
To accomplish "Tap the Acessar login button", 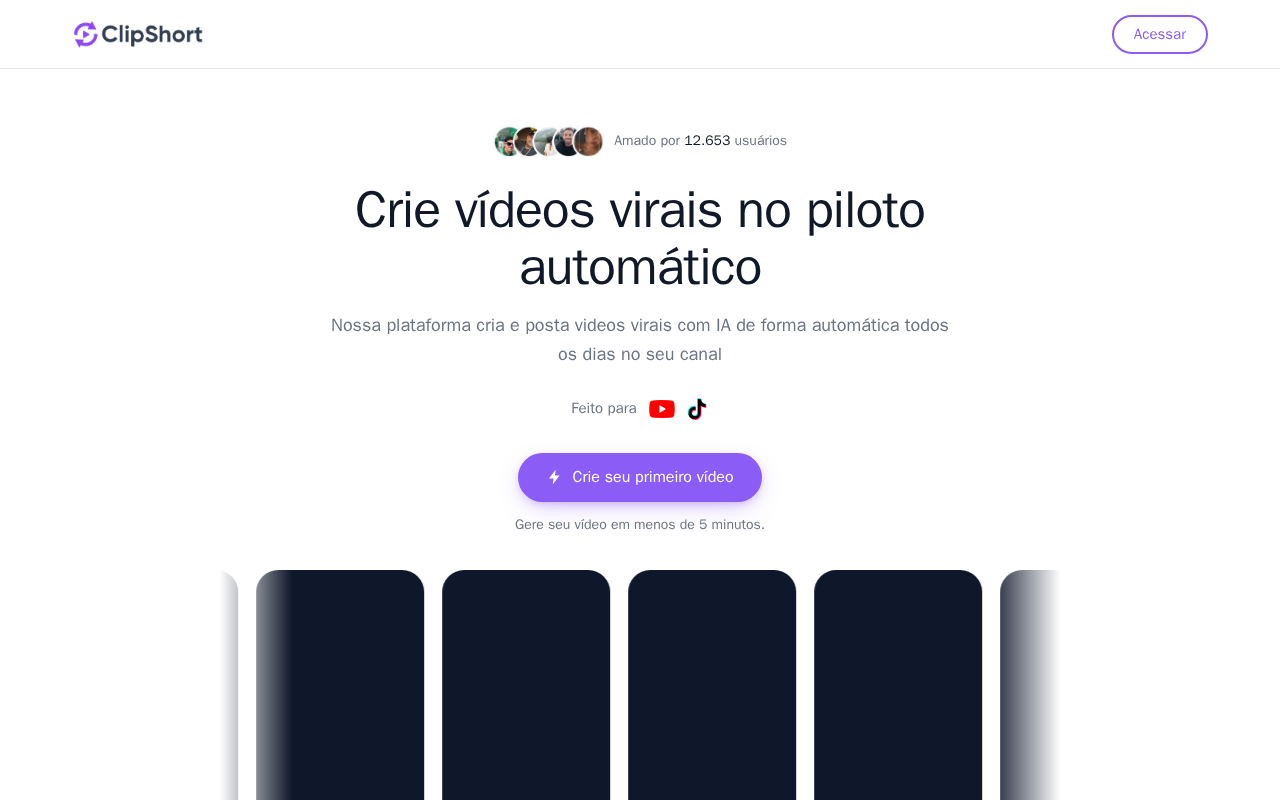I will (1159, 34).
